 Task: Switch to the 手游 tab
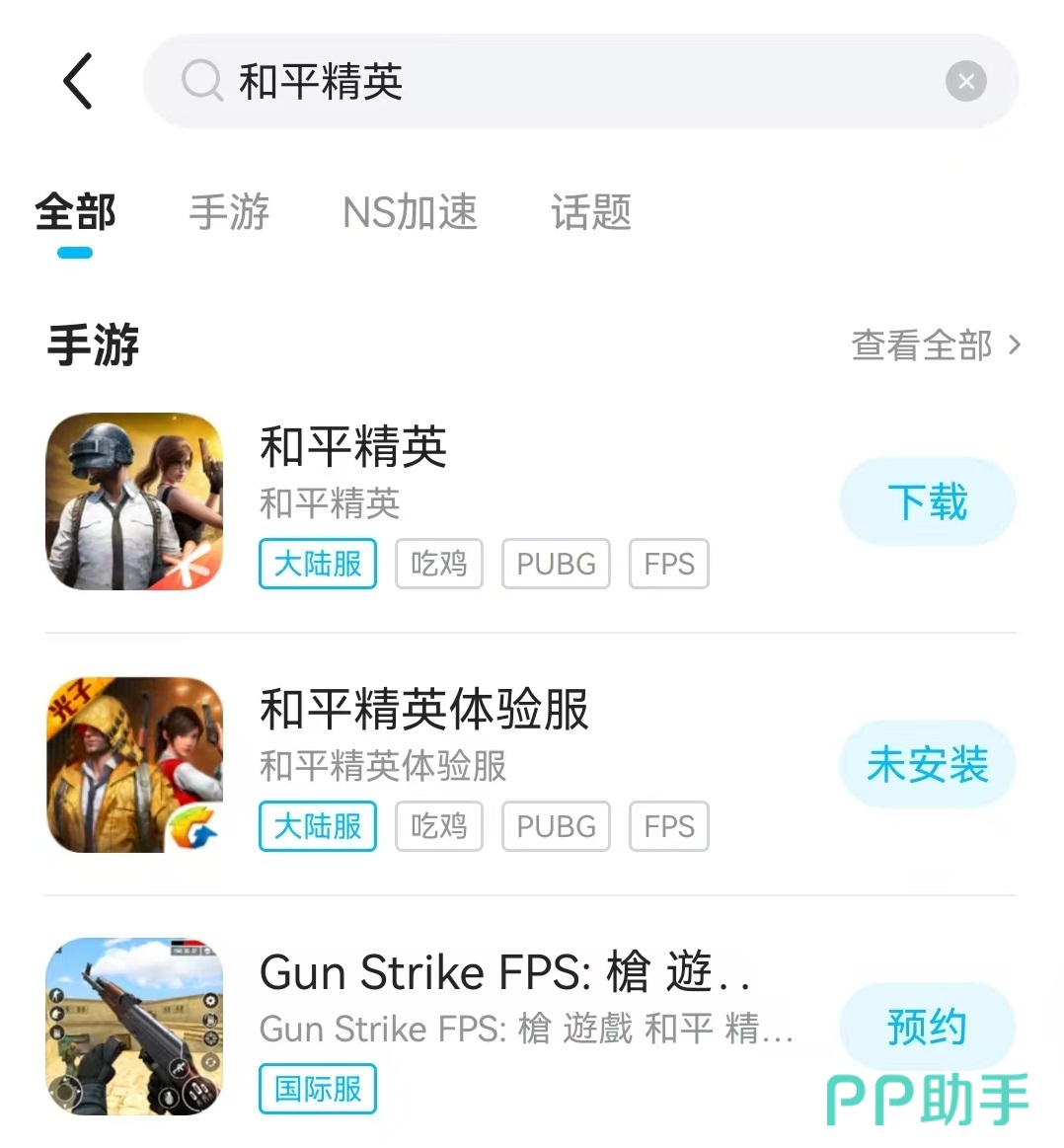[x=229, y=212]
